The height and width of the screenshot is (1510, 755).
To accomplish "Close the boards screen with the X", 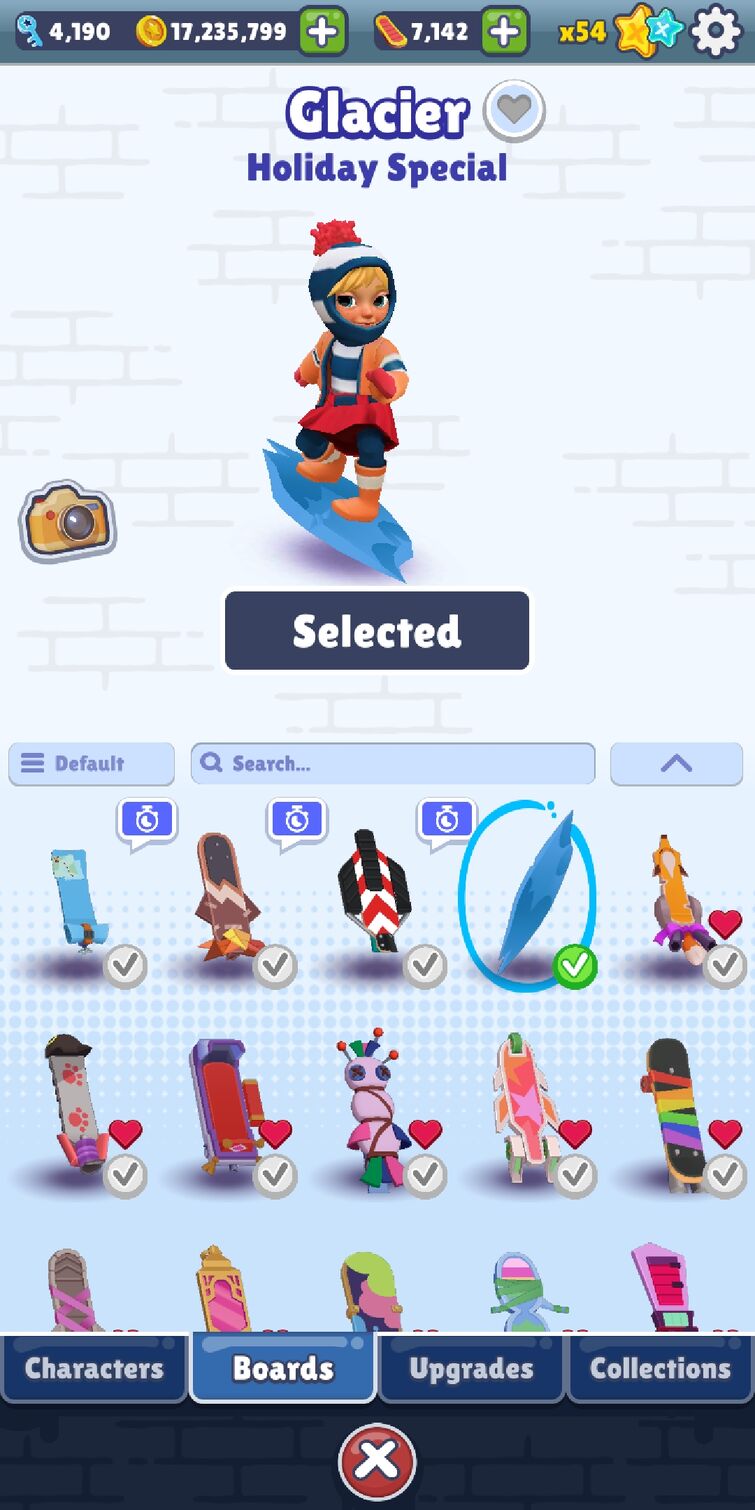I will click(377, 1461).
